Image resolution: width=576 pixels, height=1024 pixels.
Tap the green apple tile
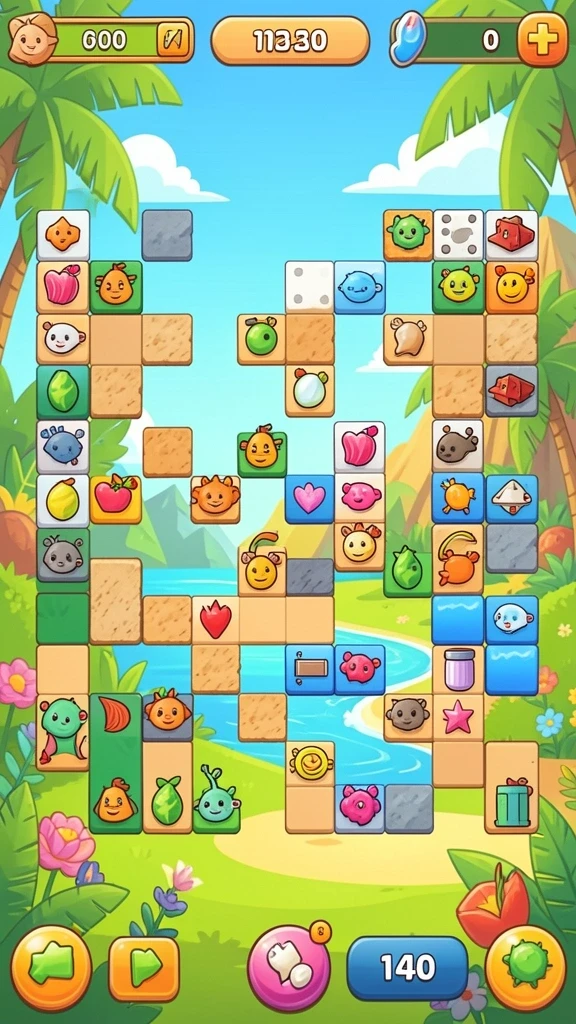point(261,338)
